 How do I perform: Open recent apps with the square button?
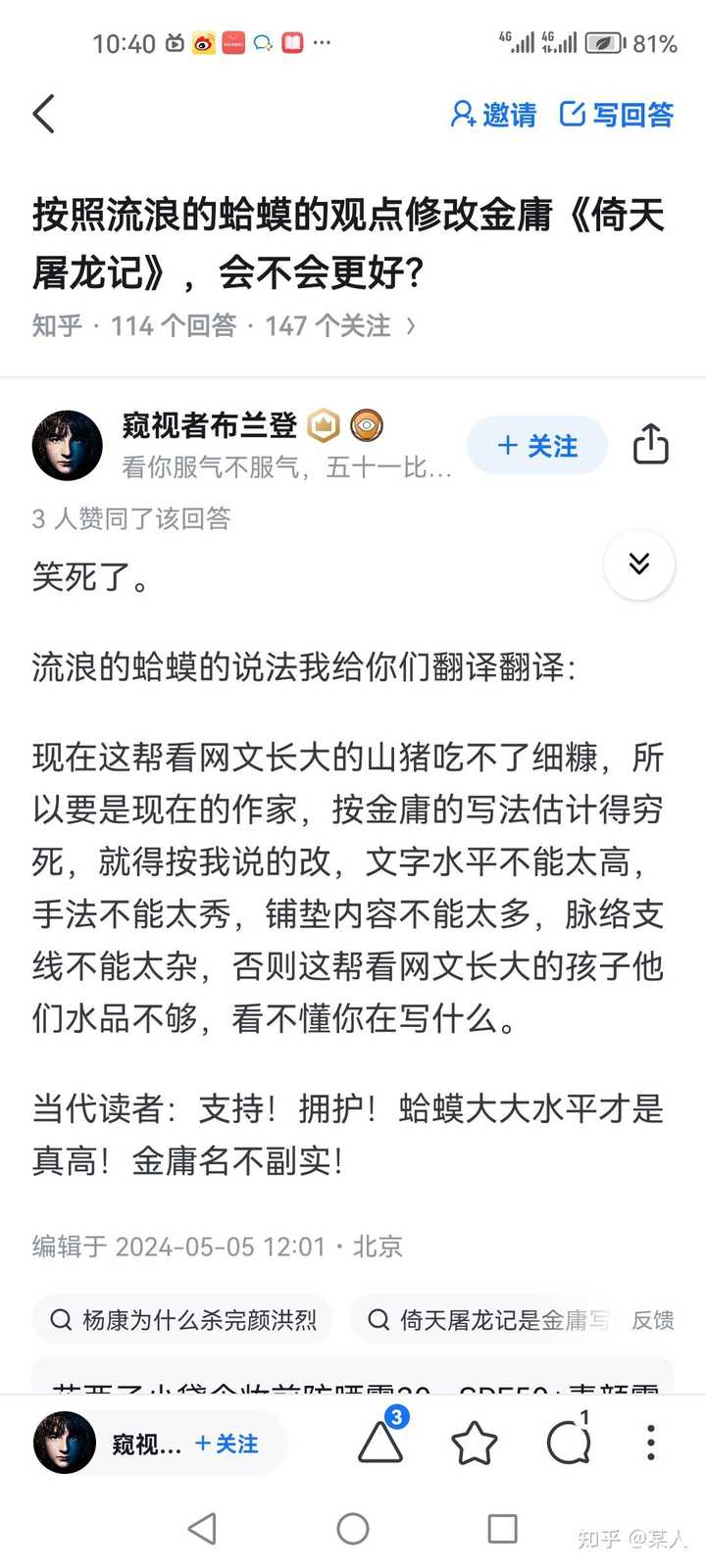[502, 1528]
